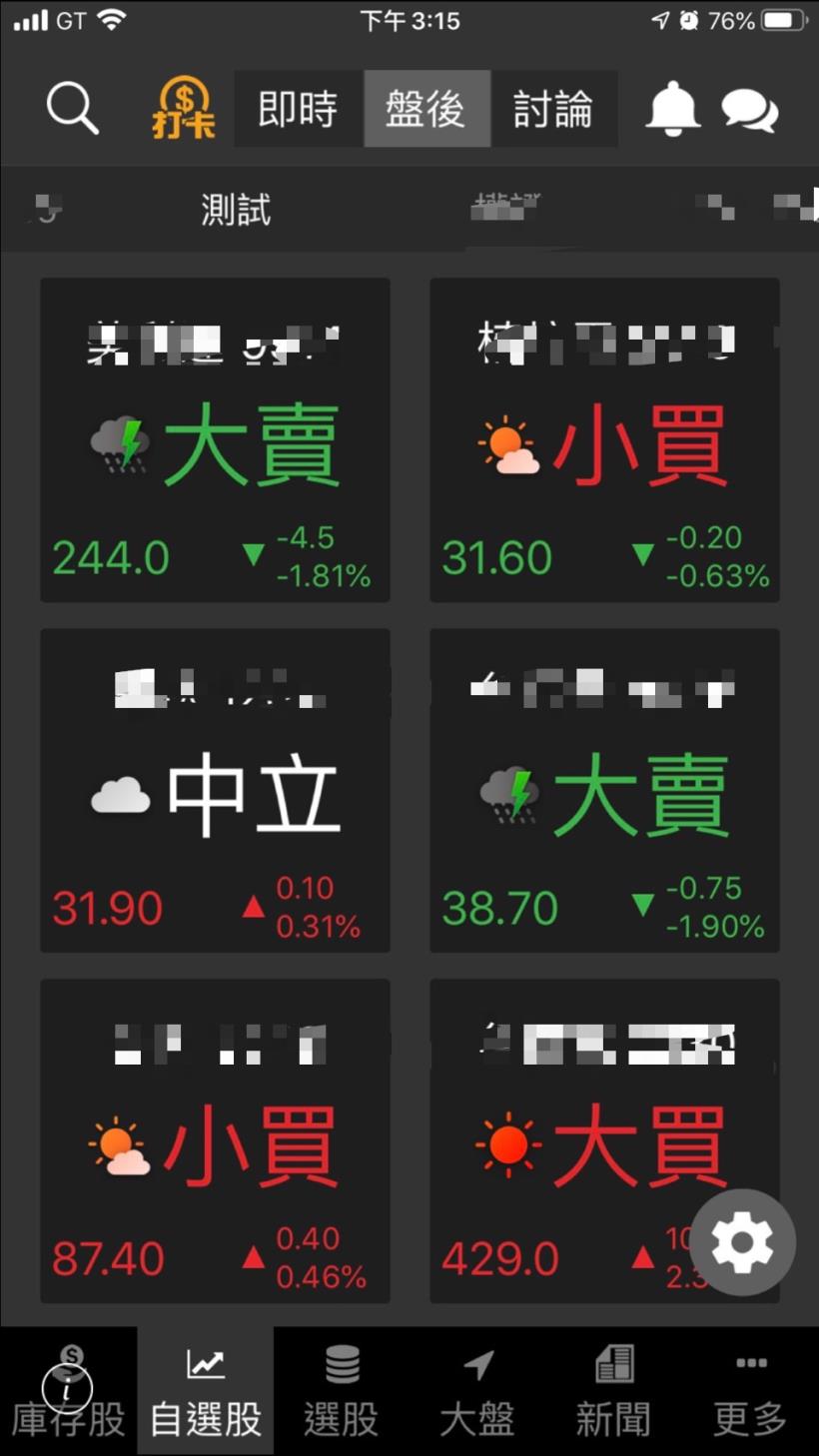Open the 大賣 stock card at 244.0

[x=214, y=439]
